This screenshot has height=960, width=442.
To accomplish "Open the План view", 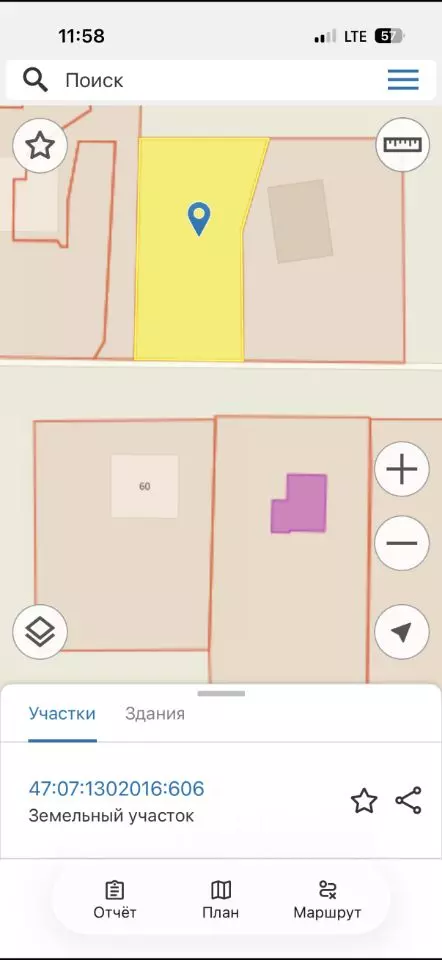I will [220, 900].
